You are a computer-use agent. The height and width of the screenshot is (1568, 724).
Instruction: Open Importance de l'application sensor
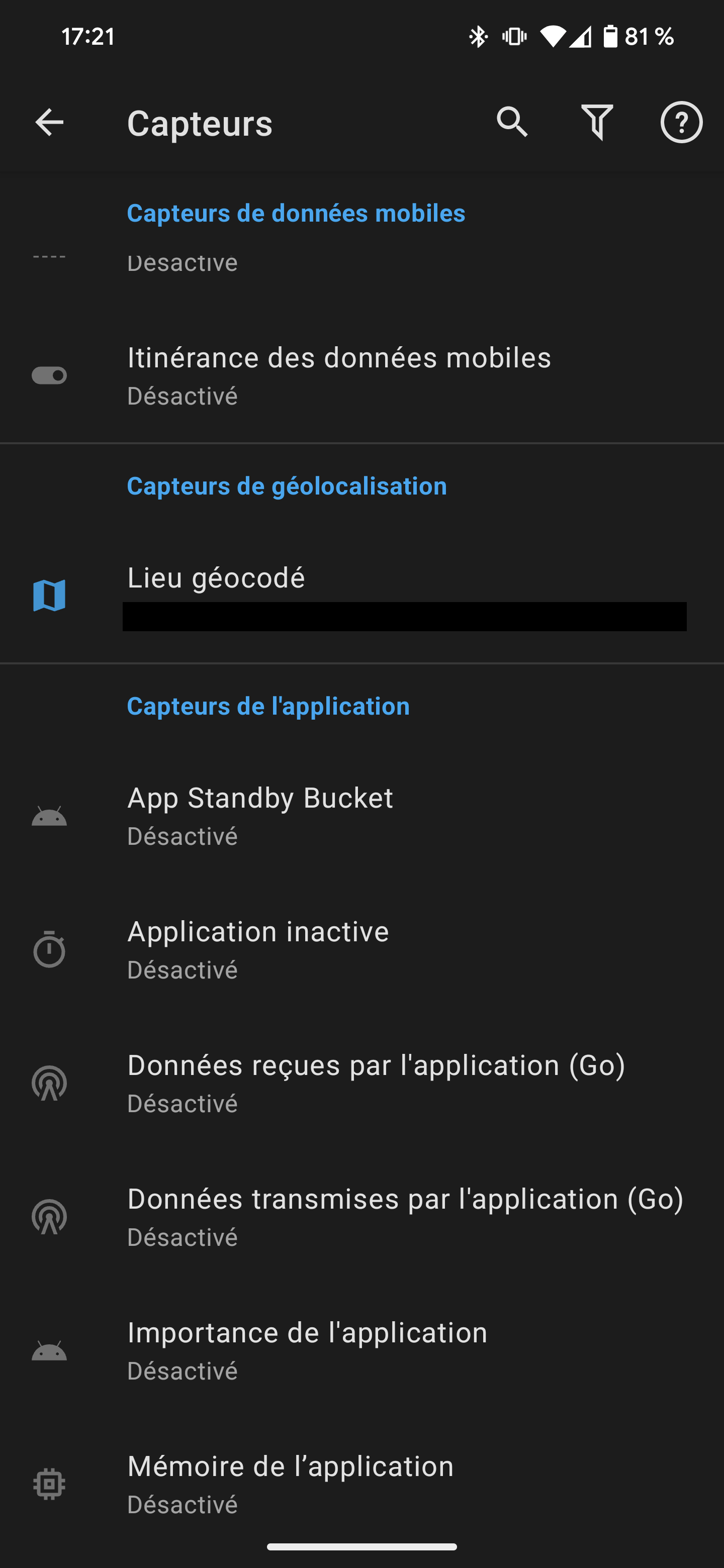[x=361, y=1351]
